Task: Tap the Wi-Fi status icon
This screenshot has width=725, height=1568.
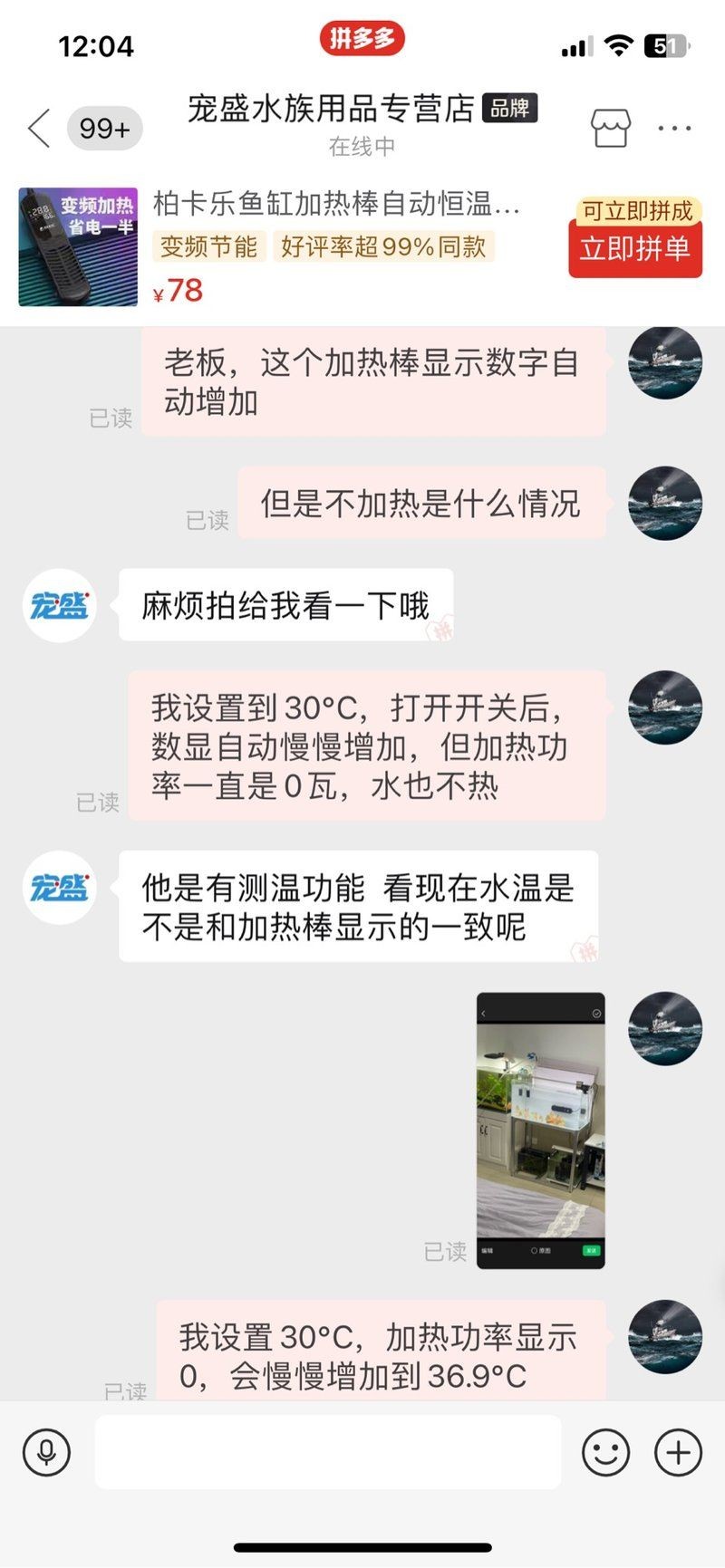Action: coord(618,43)
